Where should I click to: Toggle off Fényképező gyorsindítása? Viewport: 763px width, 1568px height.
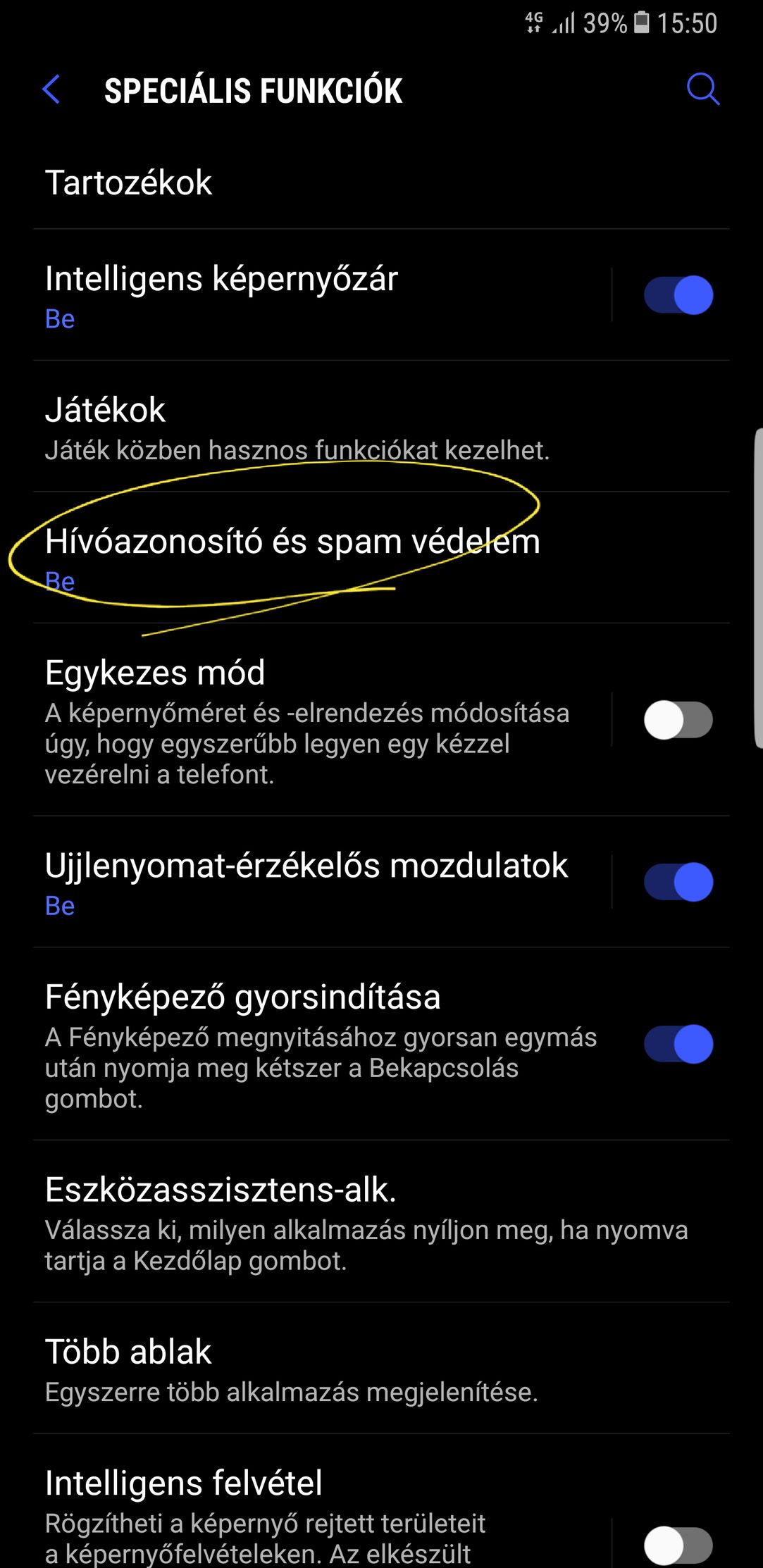678,1044
